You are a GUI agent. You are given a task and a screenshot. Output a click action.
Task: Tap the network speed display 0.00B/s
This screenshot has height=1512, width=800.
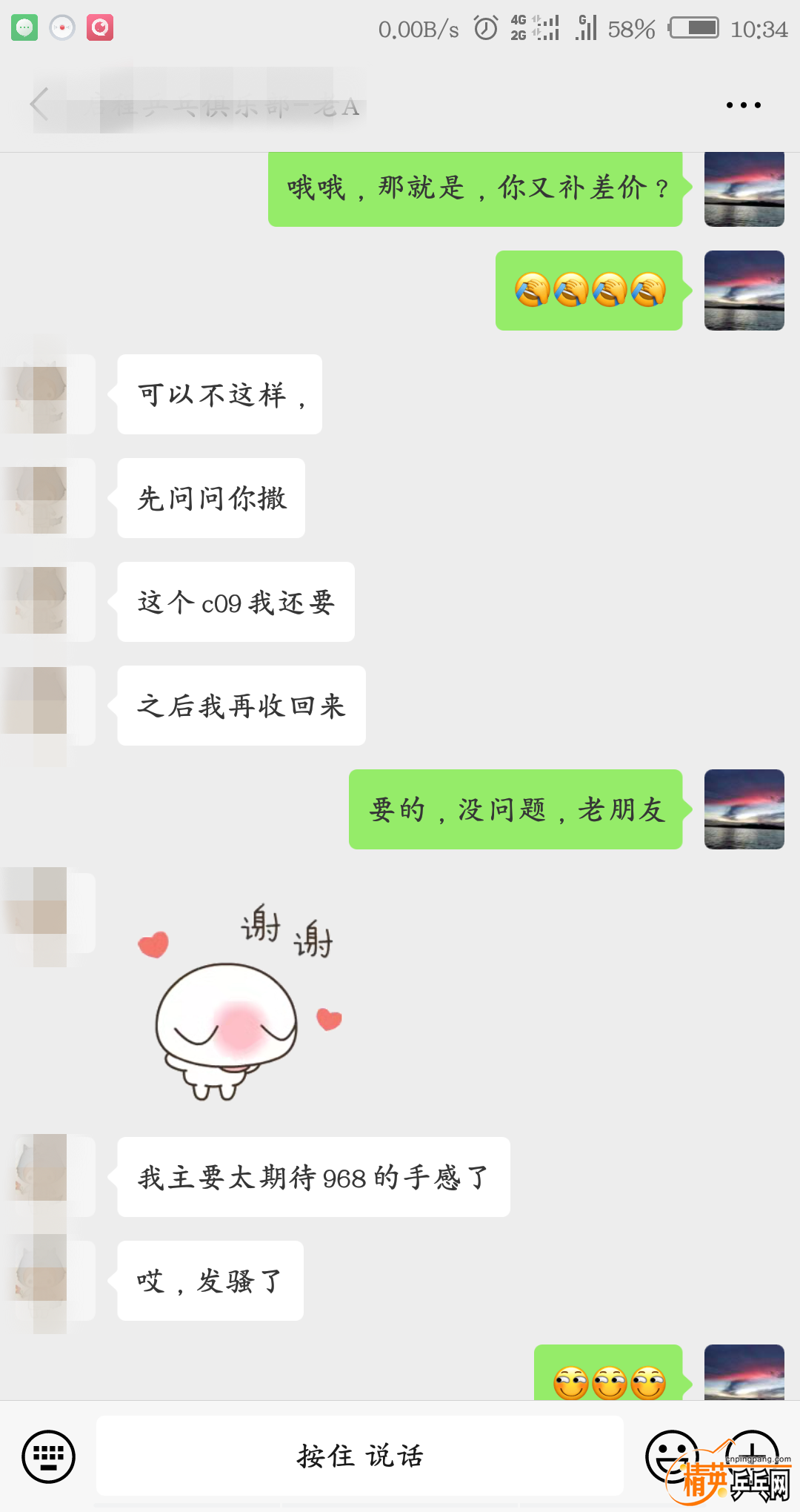[x=419, y=30]
